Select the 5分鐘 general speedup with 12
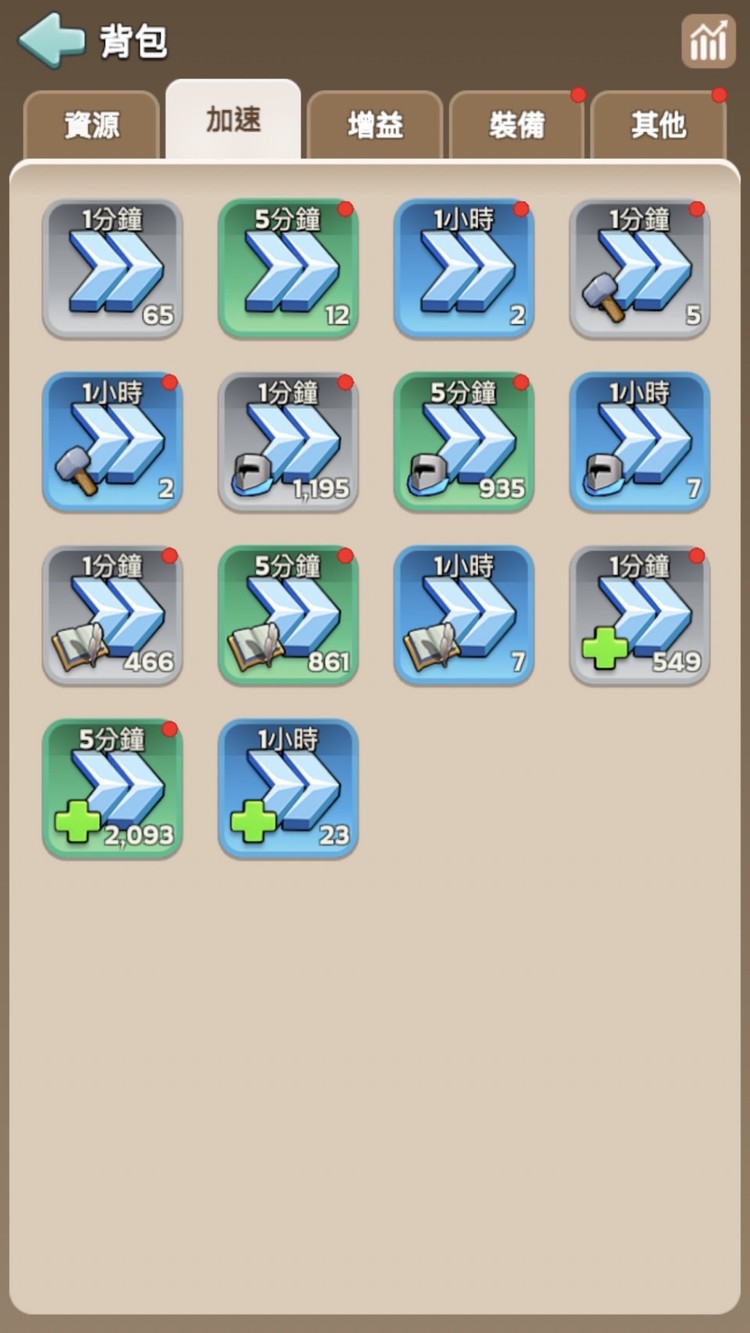Viewport: 750px width, 1333px height. pos(288,268)
